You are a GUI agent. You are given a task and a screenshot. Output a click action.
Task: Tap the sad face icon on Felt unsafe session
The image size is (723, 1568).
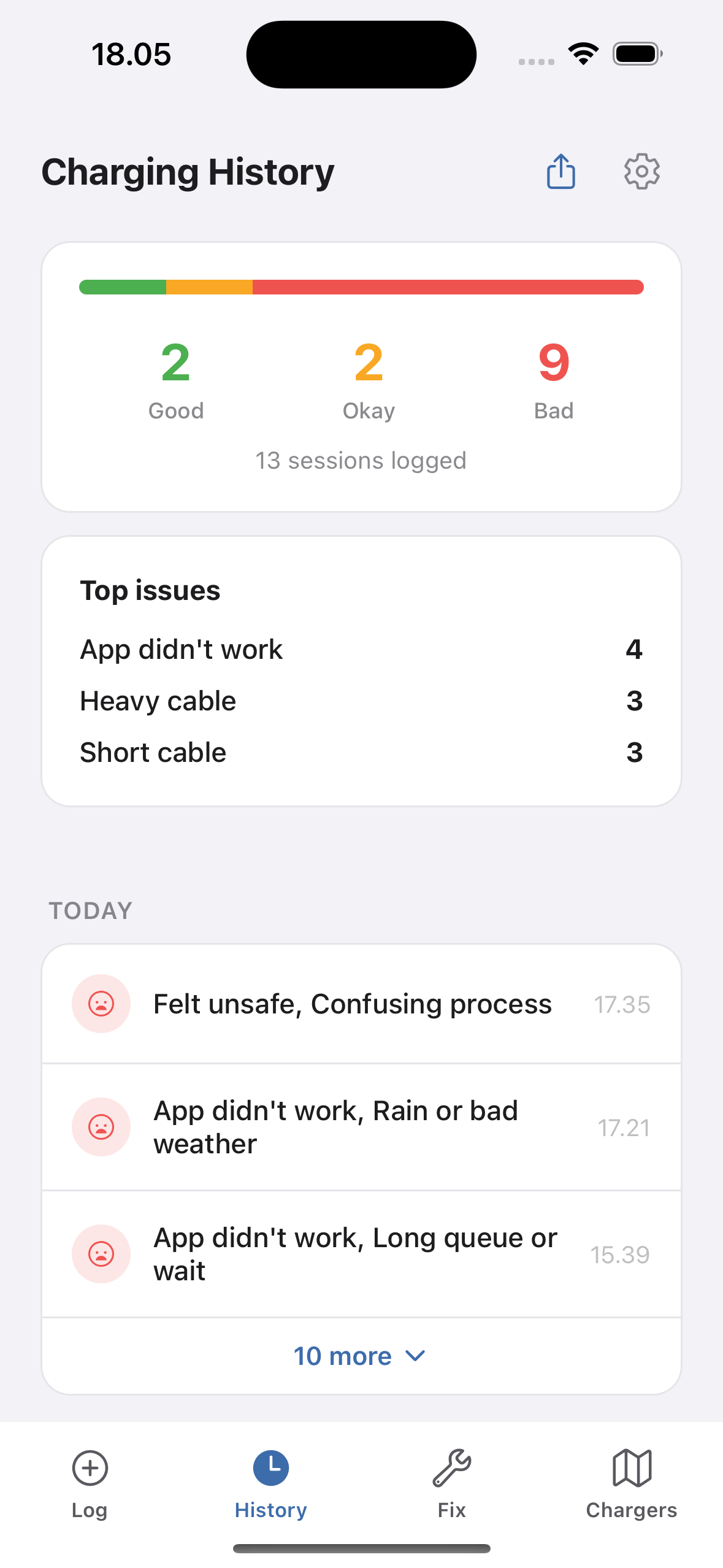tap(101, 1004)
